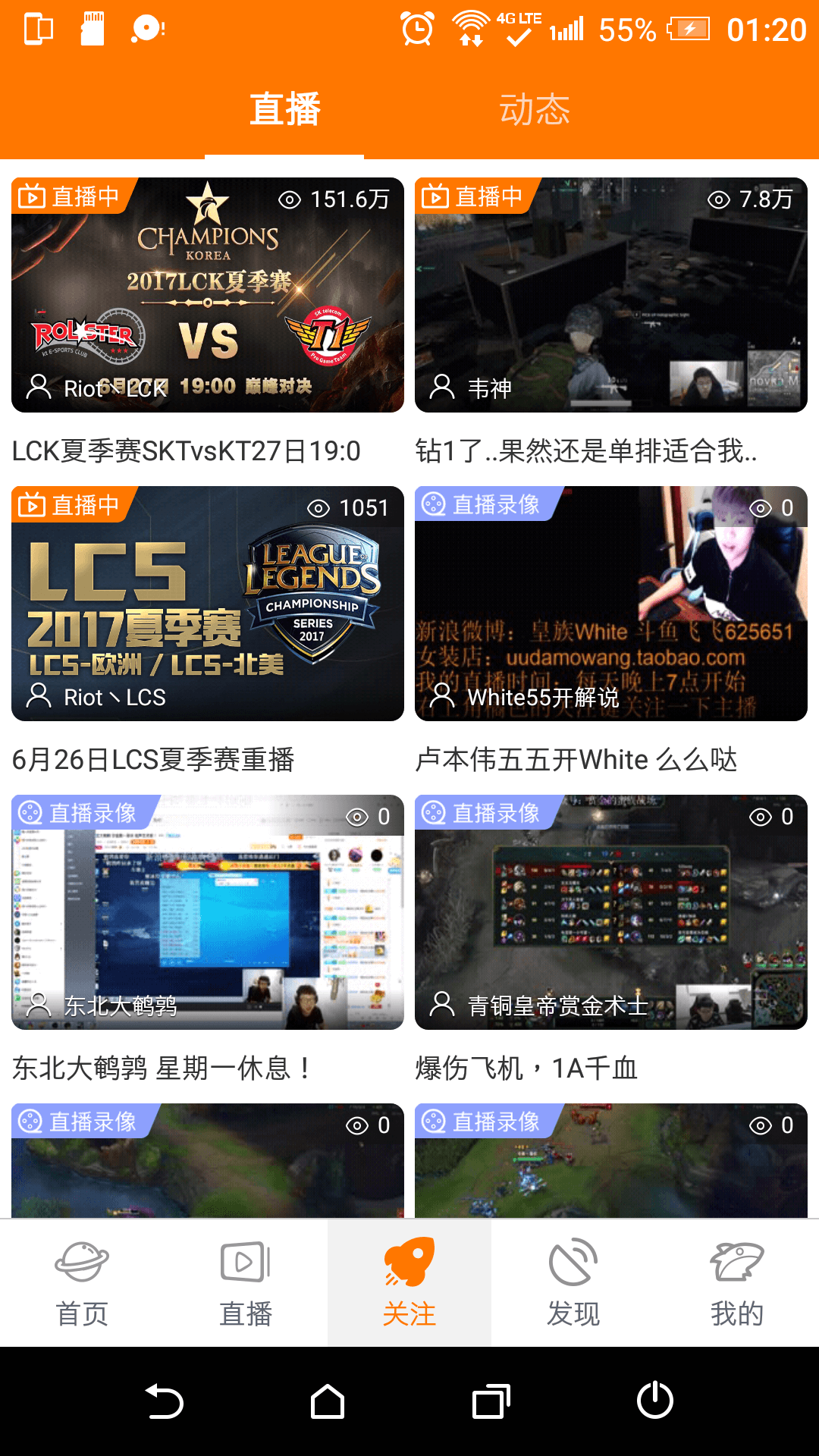Open 青铜皇帝赏金术士 recorded stream

(610, 912)
